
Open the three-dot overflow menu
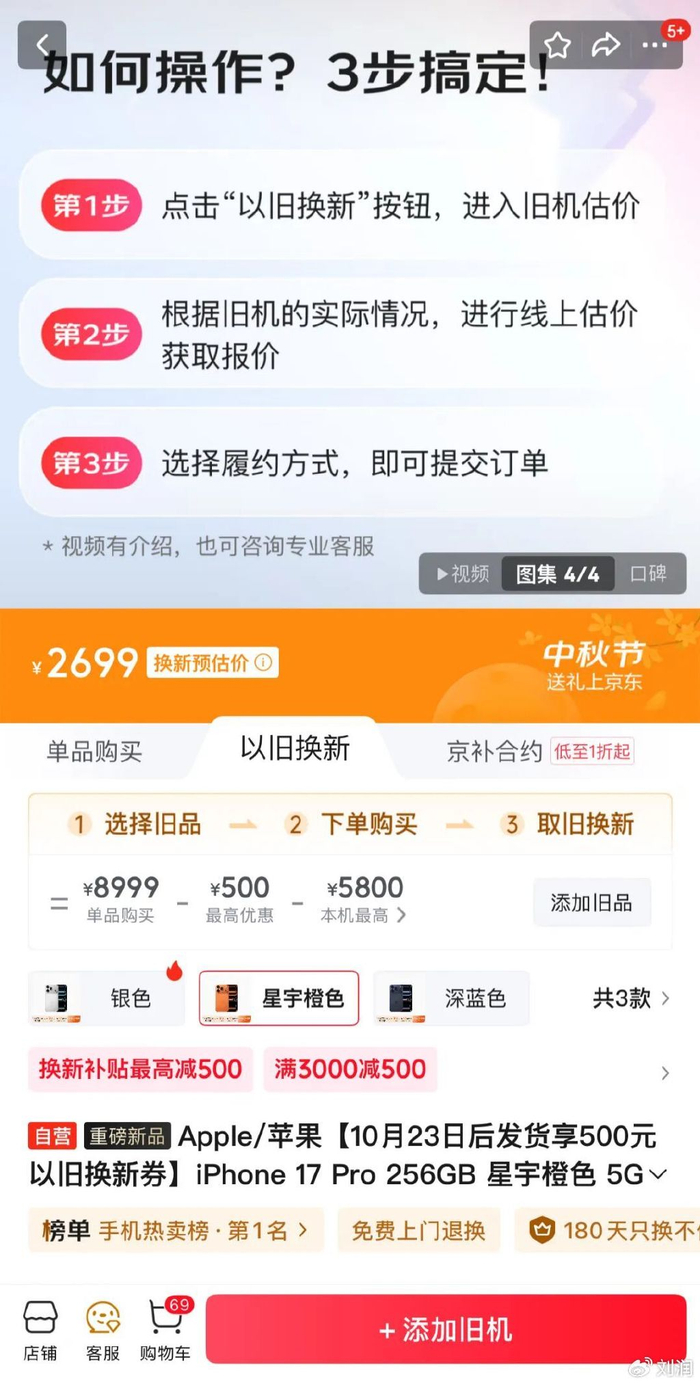click(655, 45)
